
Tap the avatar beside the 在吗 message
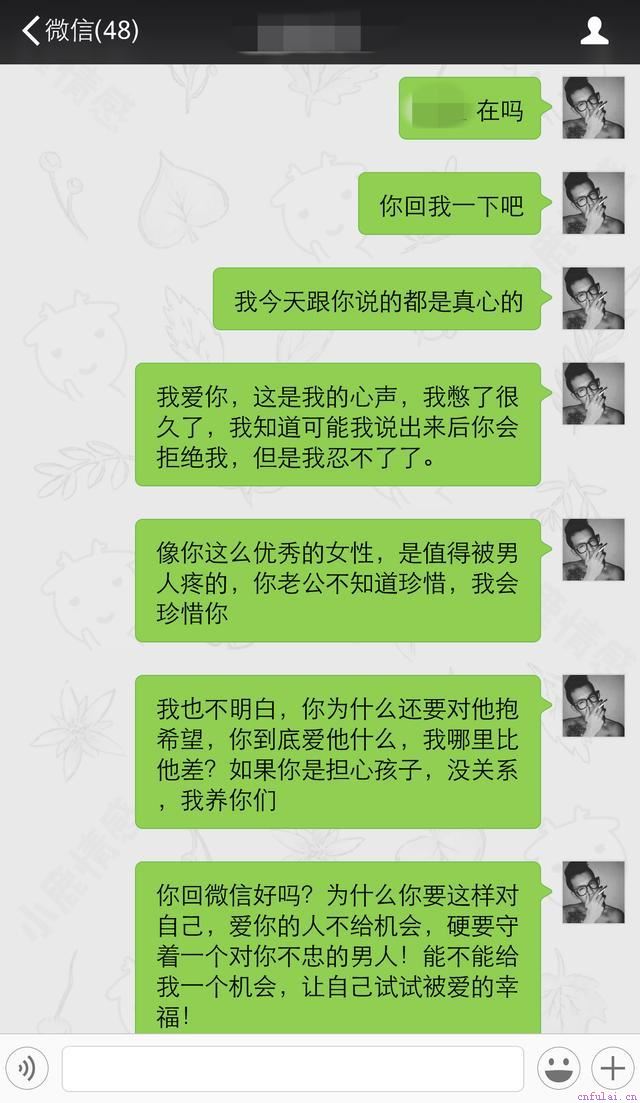tap(593, 107)
